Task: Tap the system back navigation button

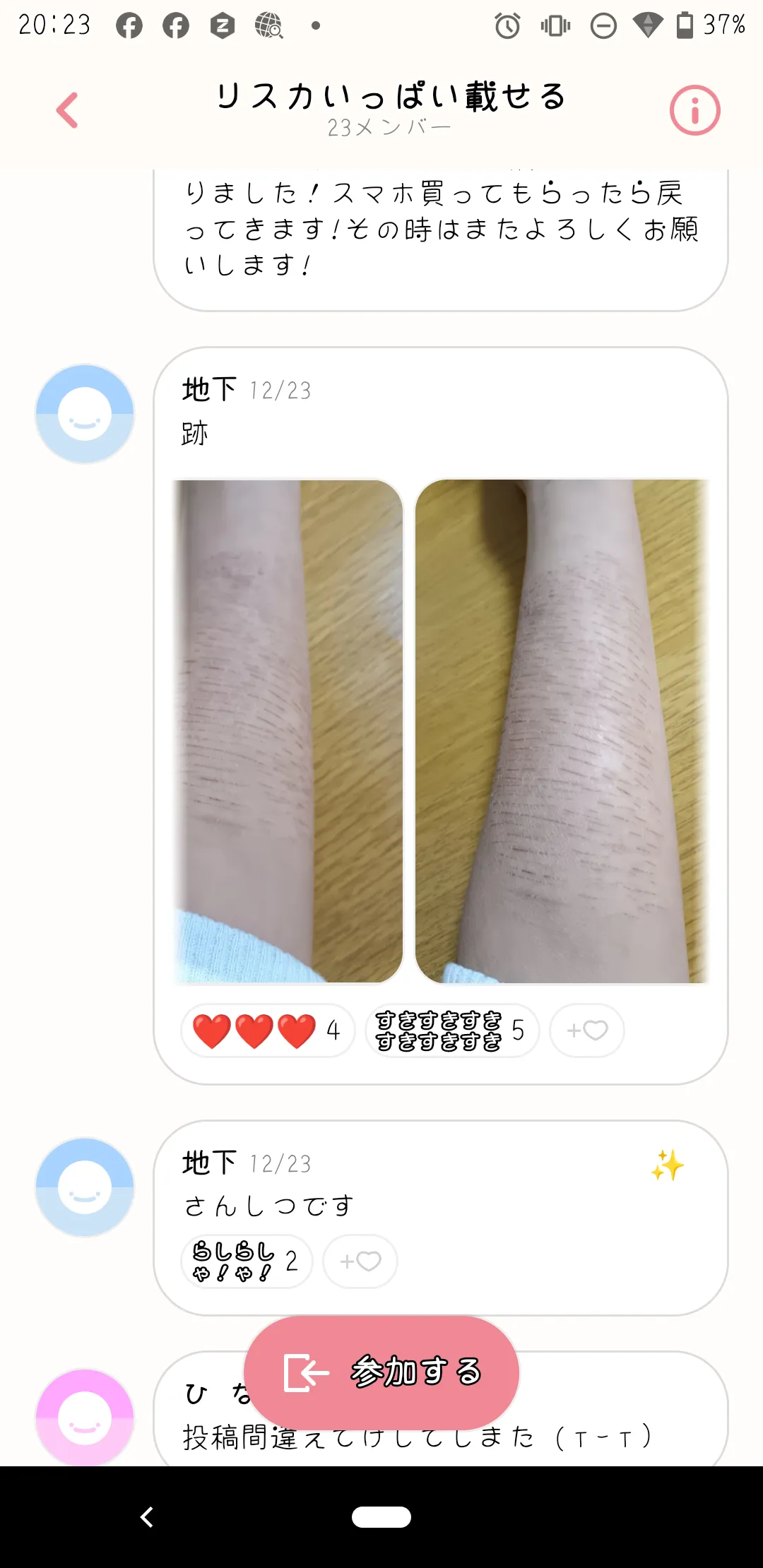Action: click(147, 1516)
